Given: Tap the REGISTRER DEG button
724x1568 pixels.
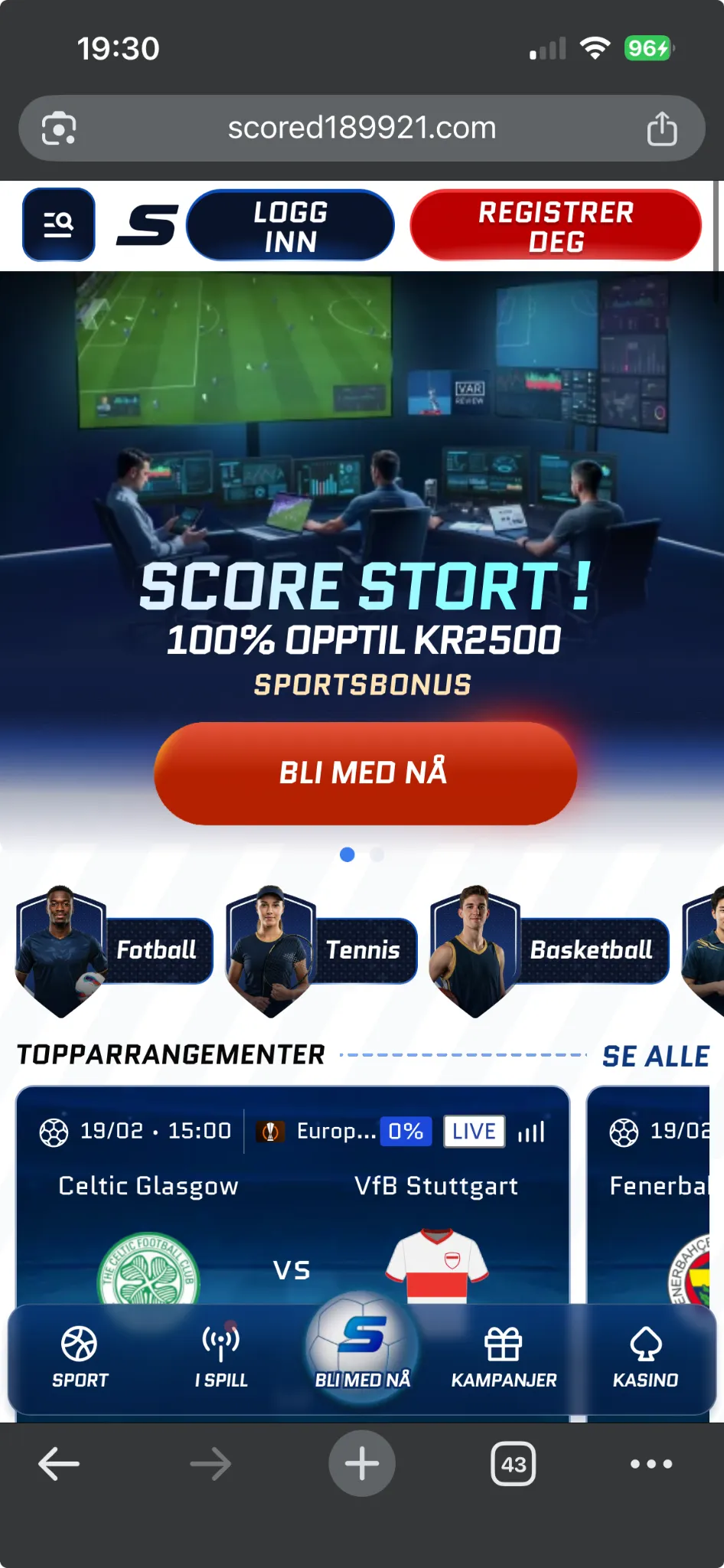Looking at the screenshot, I should (556, 226).
